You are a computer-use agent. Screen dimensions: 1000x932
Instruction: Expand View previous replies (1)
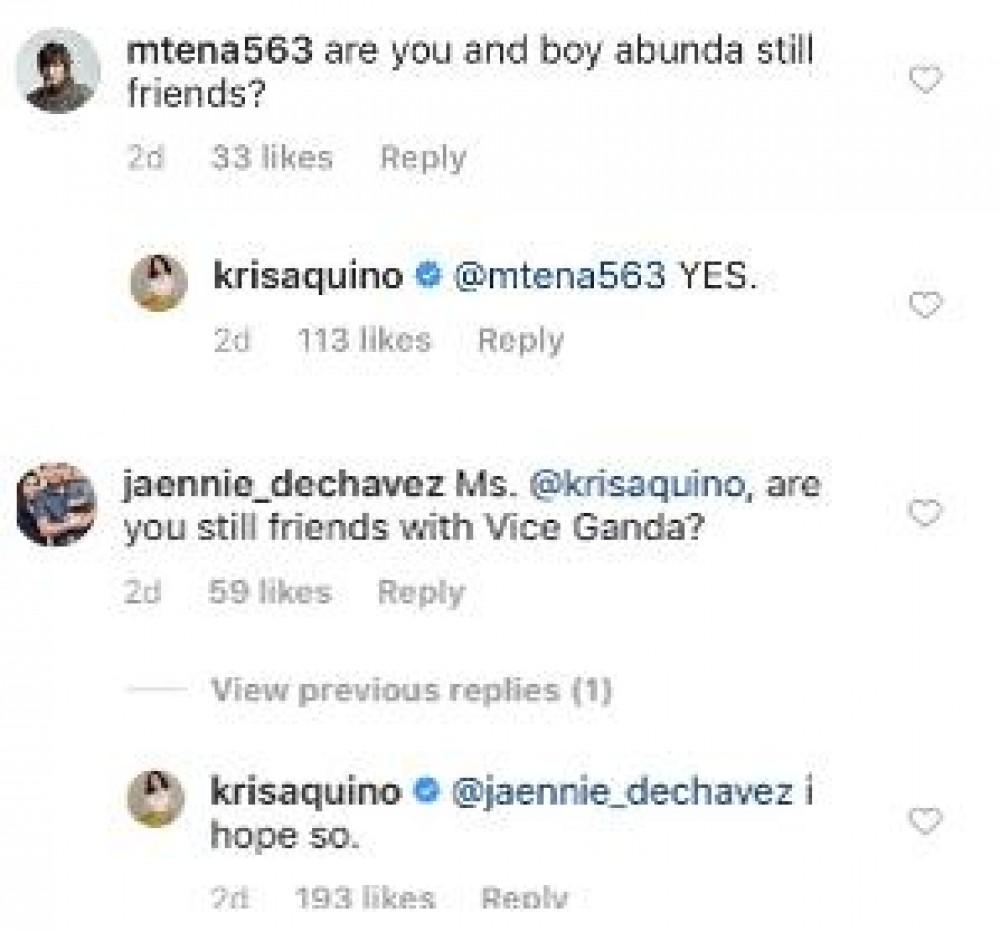(412, 690)
